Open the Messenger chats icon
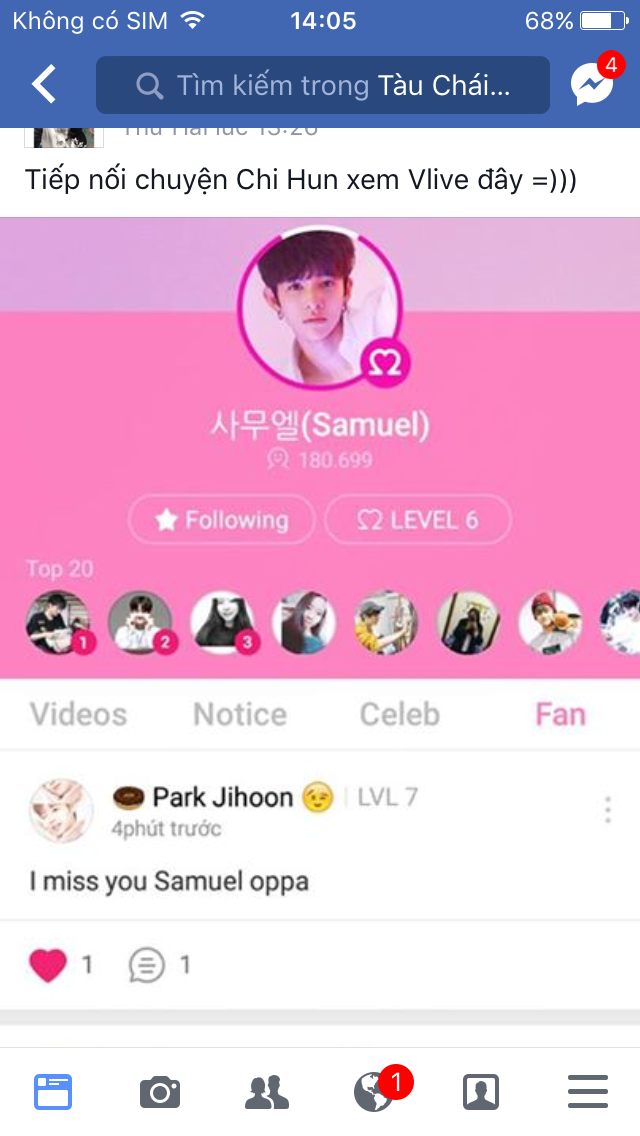This screenshot has height=1136, width=640. 592,86
